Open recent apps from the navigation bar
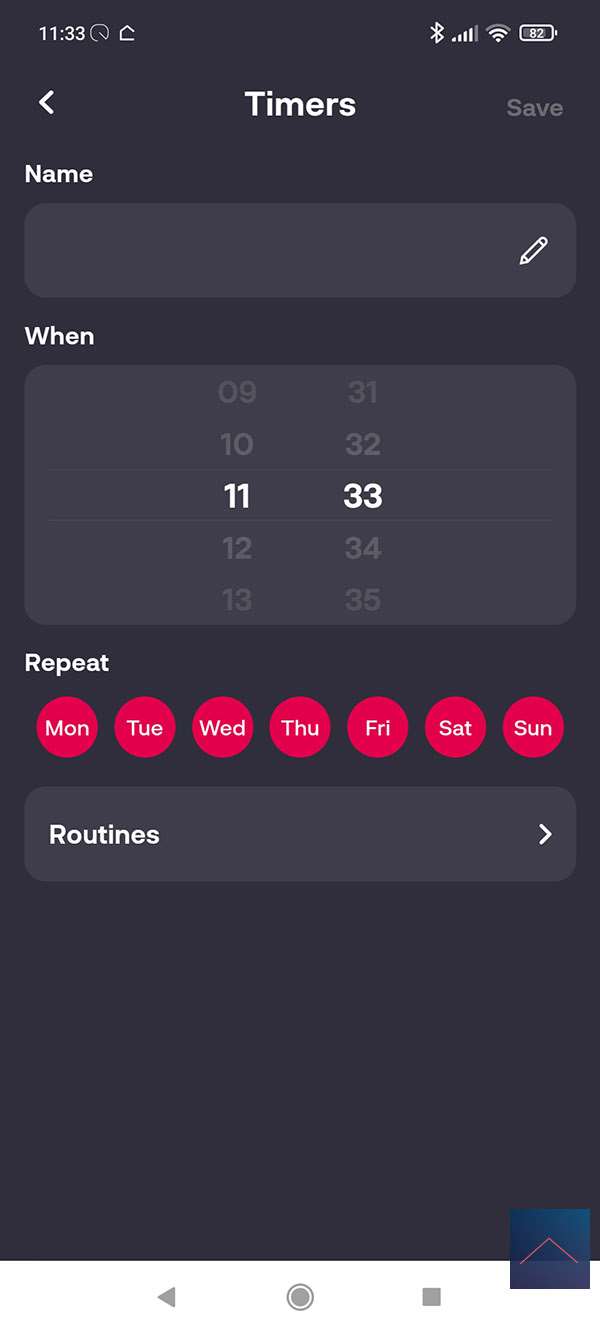The height and width of the screenshot is (1333, 600). 431,1297
